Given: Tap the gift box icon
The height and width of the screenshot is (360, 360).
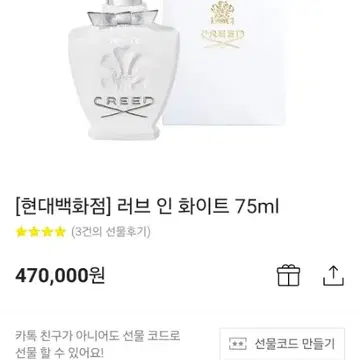Looking at the screenshot, I should coord(289,275).
